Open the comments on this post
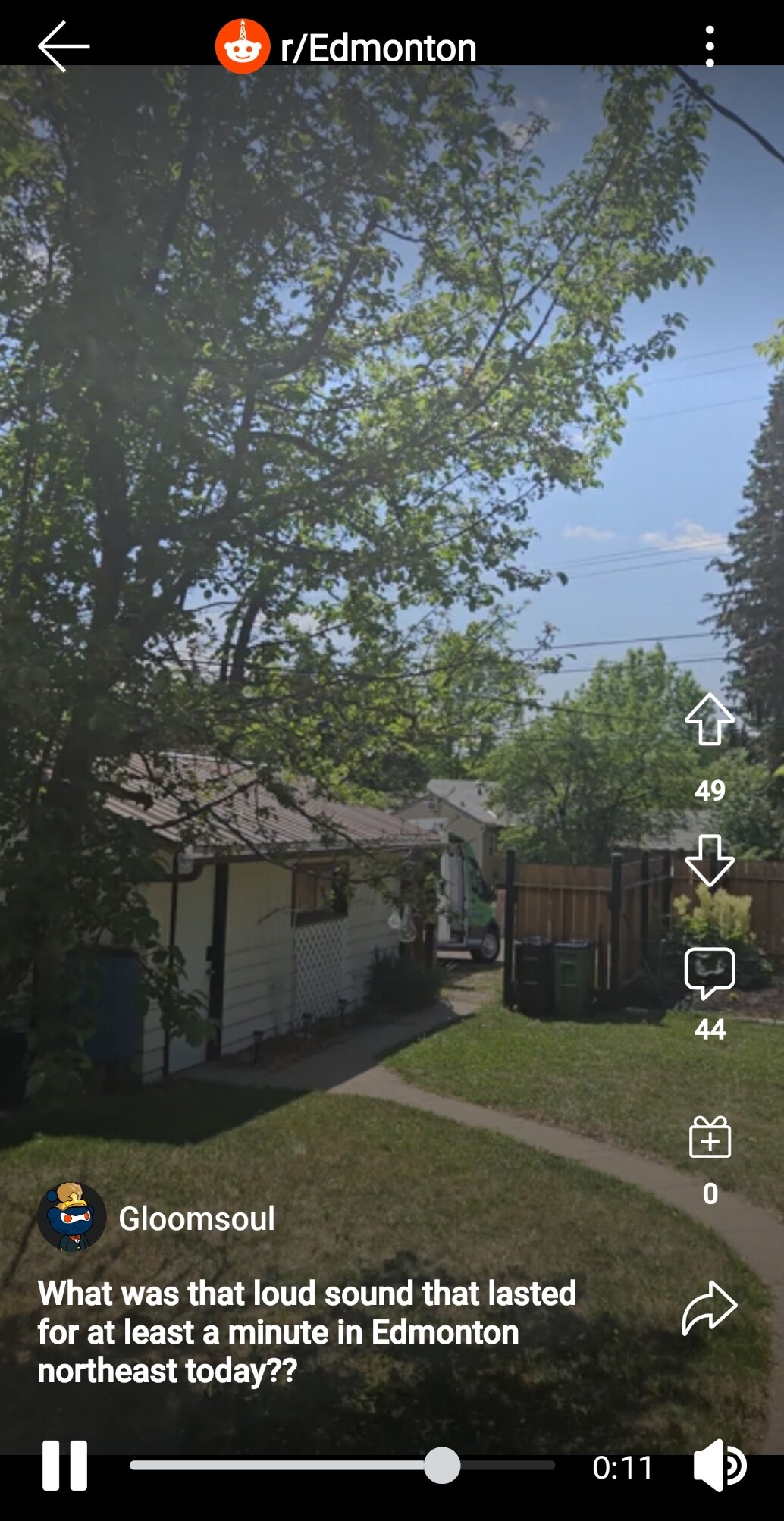 (x=710, y=973)
